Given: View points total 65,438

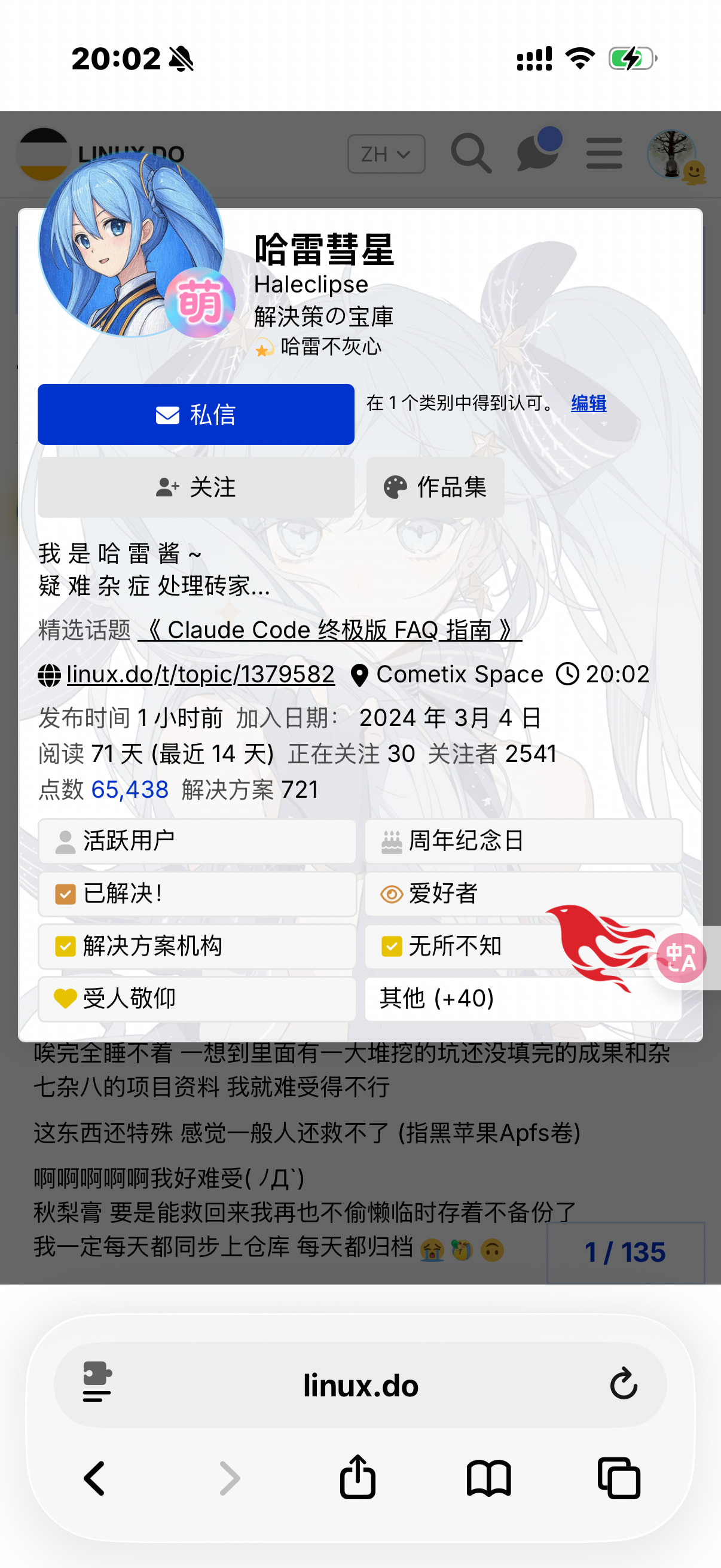Looking at the screenshot, I should 130,790.
